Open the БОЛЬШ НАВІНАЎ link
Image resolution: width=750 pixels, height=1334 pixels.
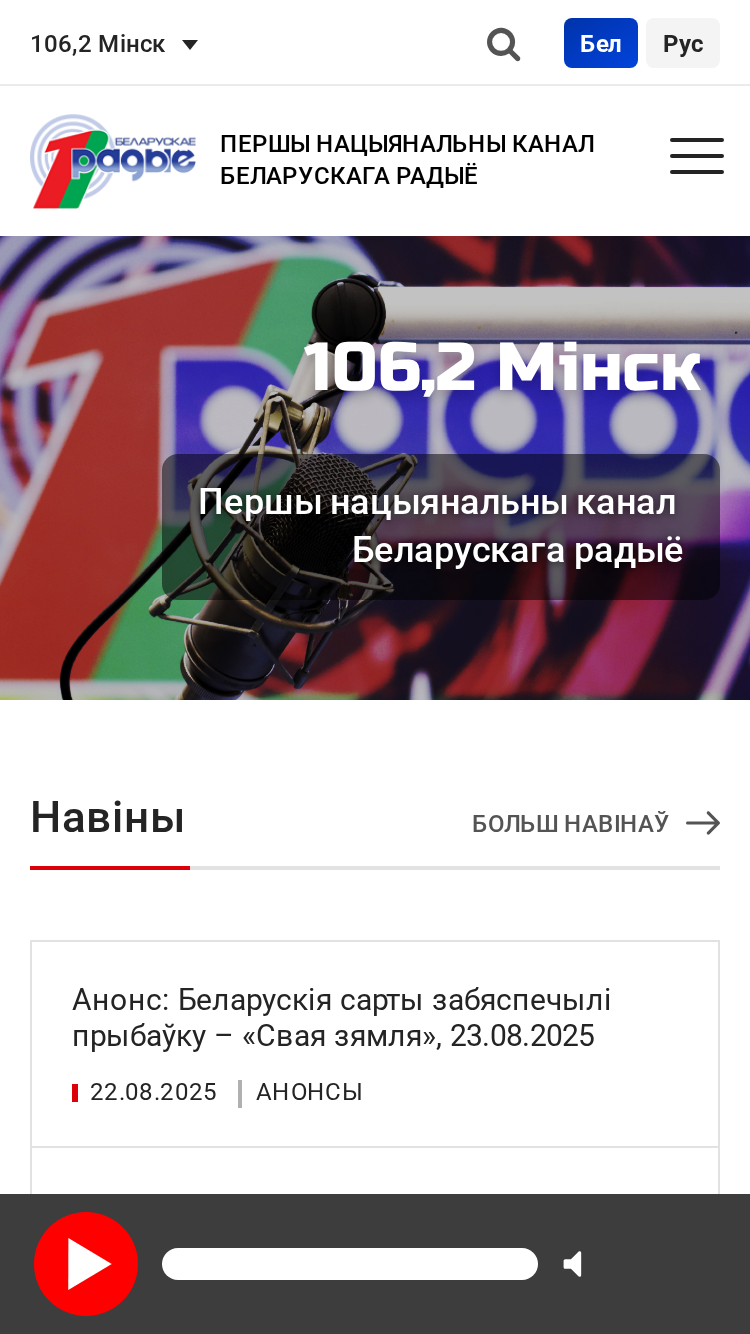[x=596, y=823]
